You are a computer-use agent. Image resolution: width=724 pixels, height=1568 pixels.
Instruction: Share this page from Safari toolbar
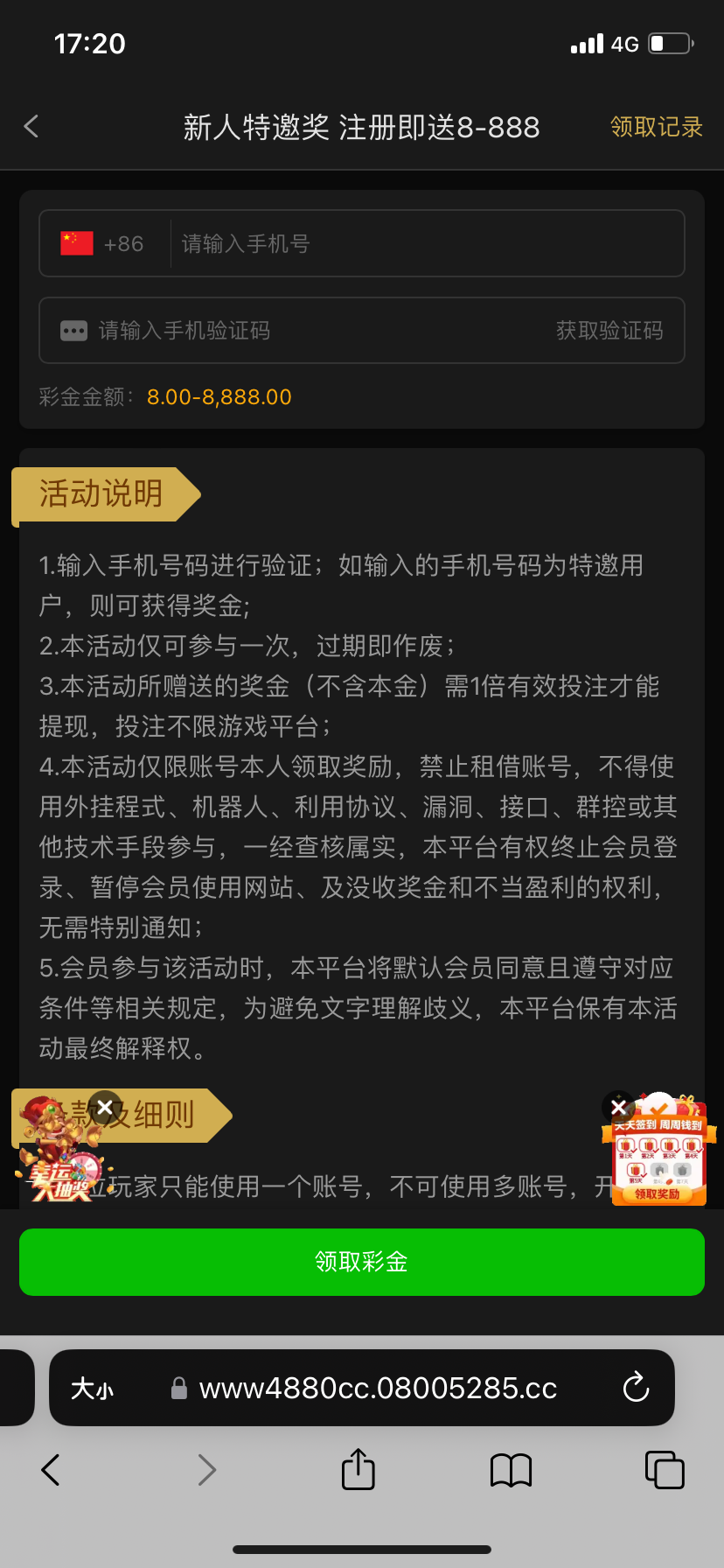pyautogui.click(x=358, y=1469)
